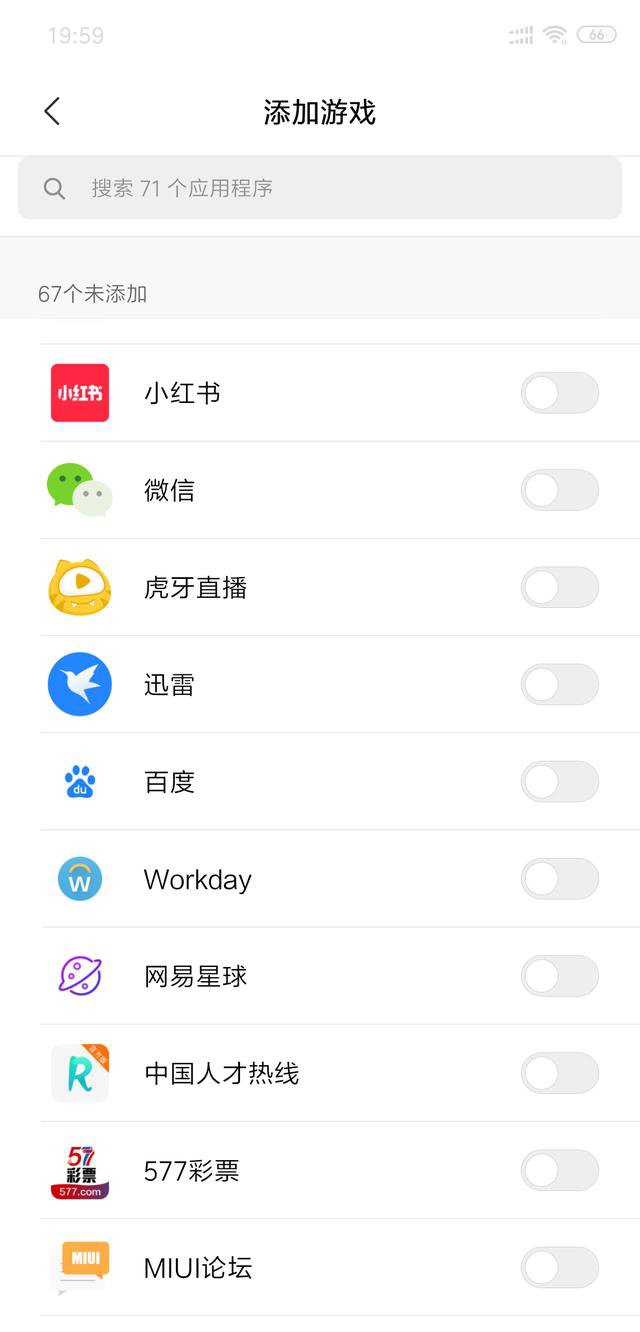Add 网易星球 with its switch
This screenshot has height=1332, width=640.
point(560,976)
